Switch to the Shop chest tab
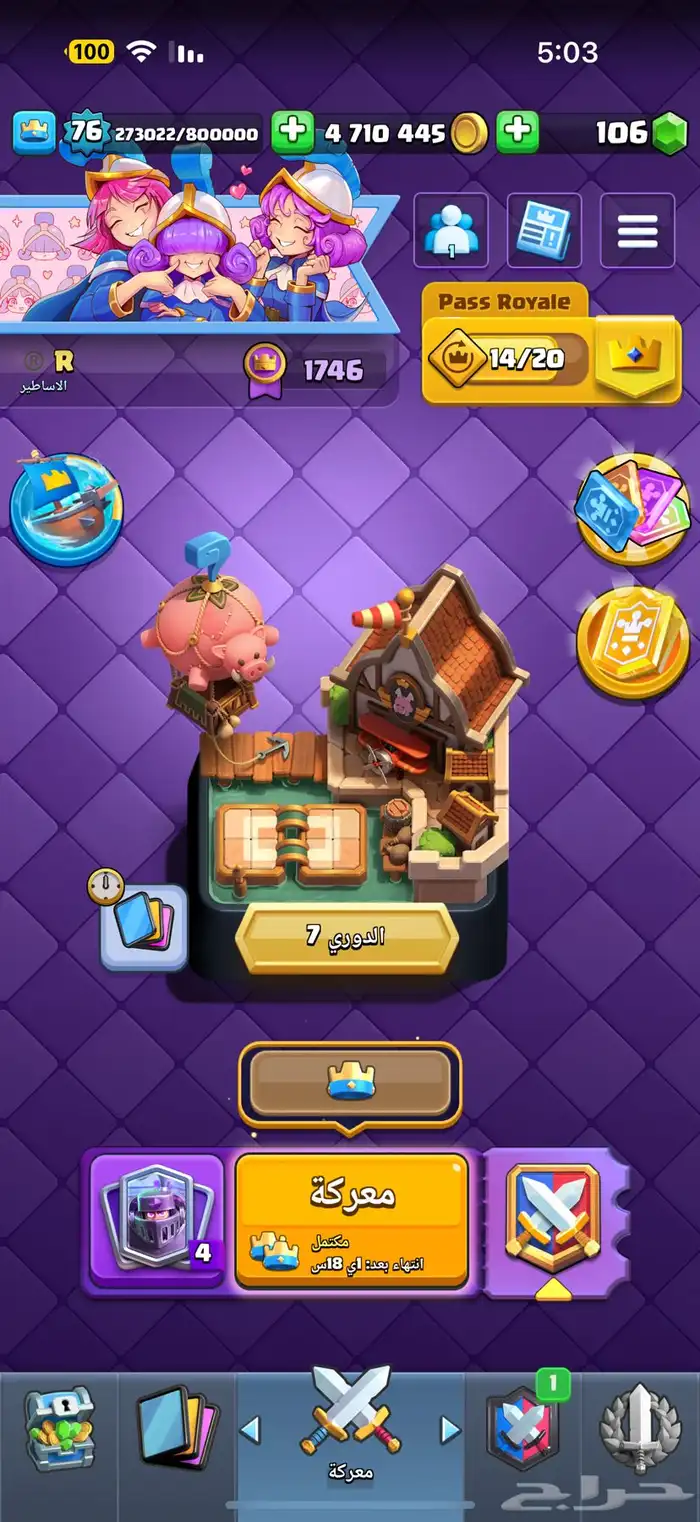The image size is (700, 1522). [59, 1428]
